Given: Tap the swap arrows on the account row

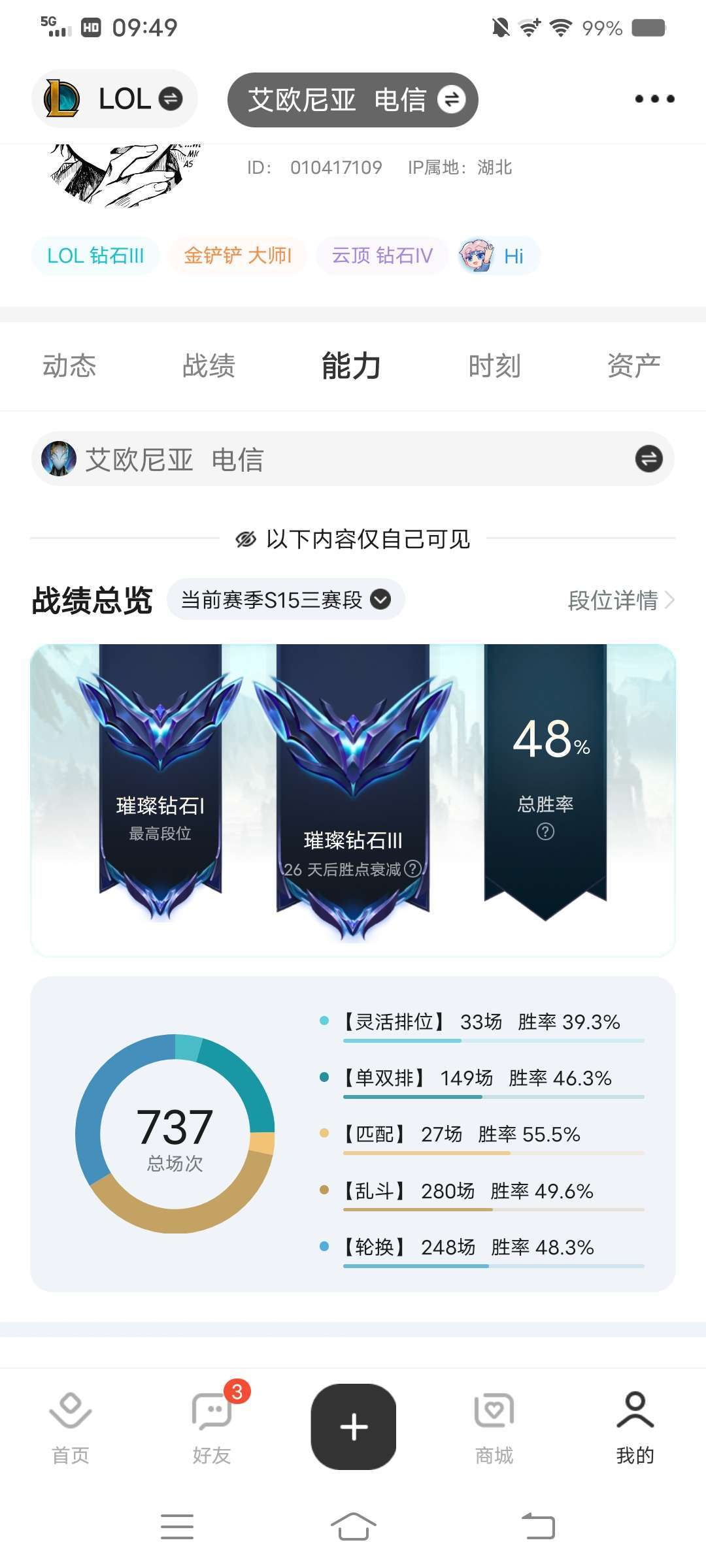Looking at the screenshot, I should (648, 458).
